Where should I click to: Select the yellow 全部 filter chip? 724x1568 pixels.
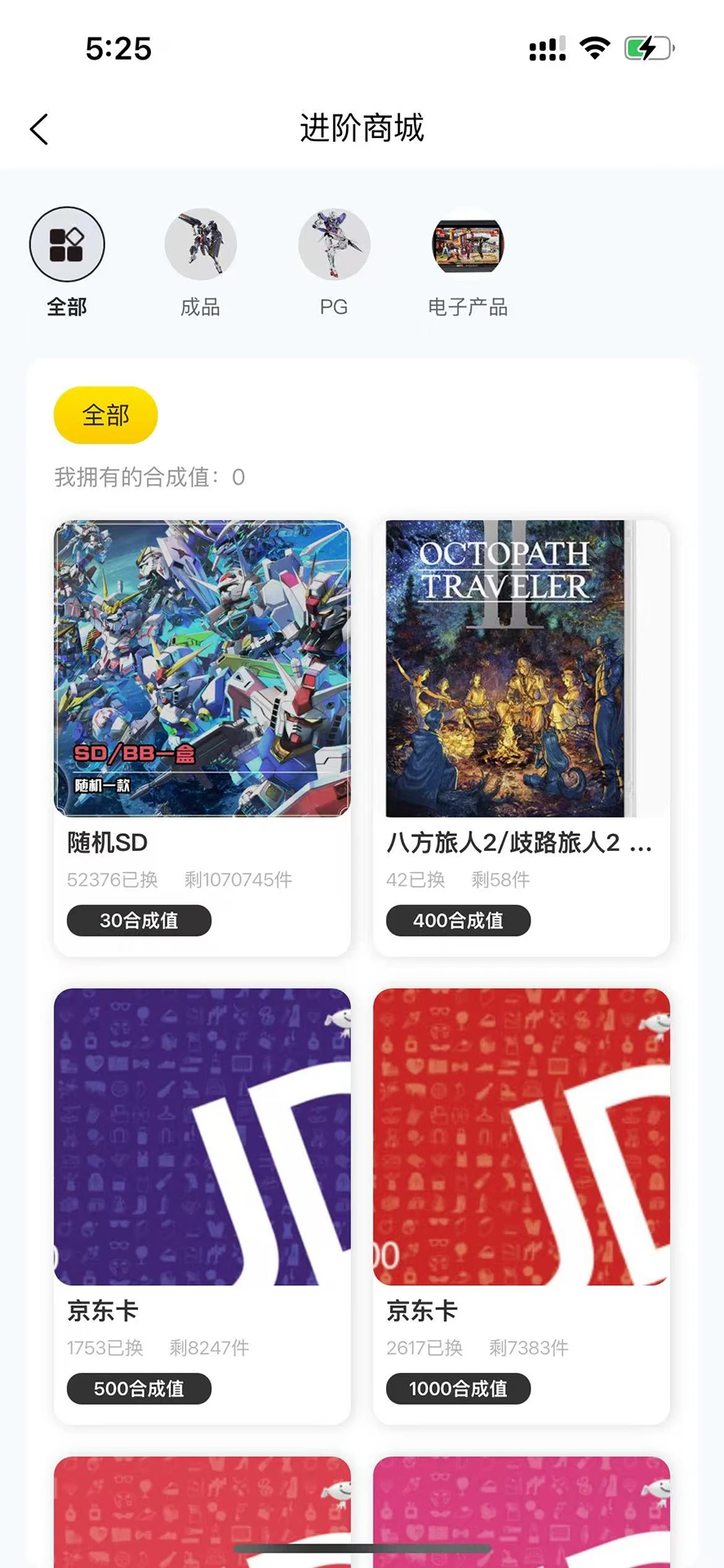tap(105, 415)
